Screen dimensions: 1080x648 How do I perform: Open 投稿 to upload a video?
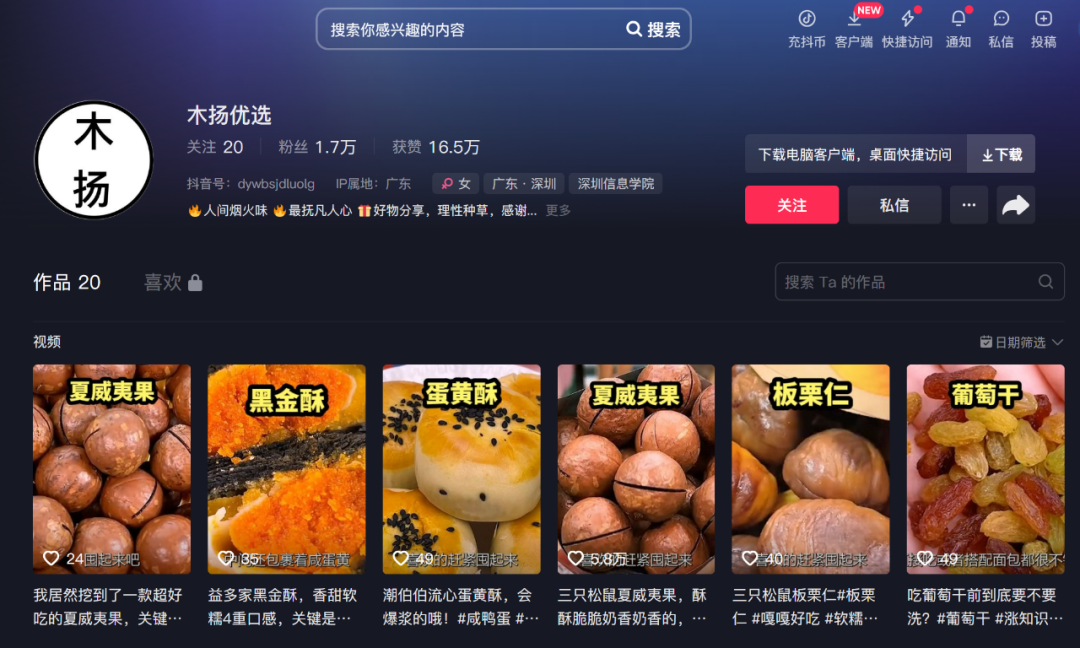[x=1043, y=28]
